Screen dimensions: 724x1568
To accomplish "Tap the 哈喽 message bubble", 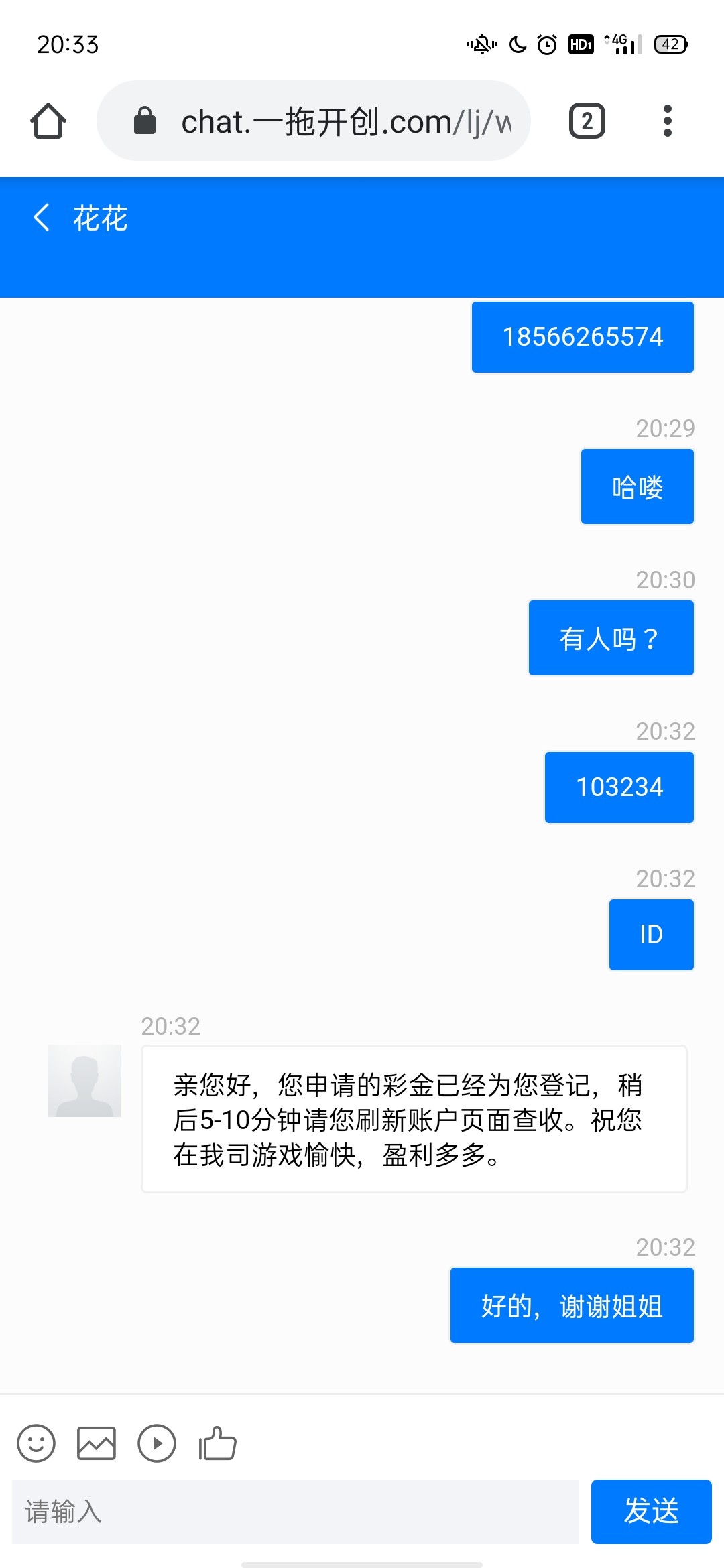I will coord(636,486).
